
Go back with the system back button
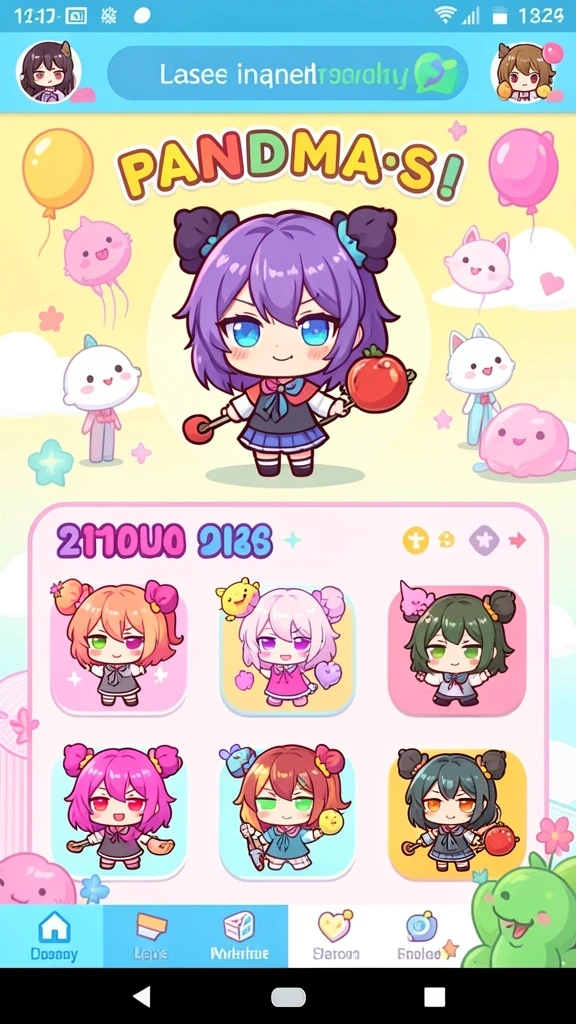[141, 997]
